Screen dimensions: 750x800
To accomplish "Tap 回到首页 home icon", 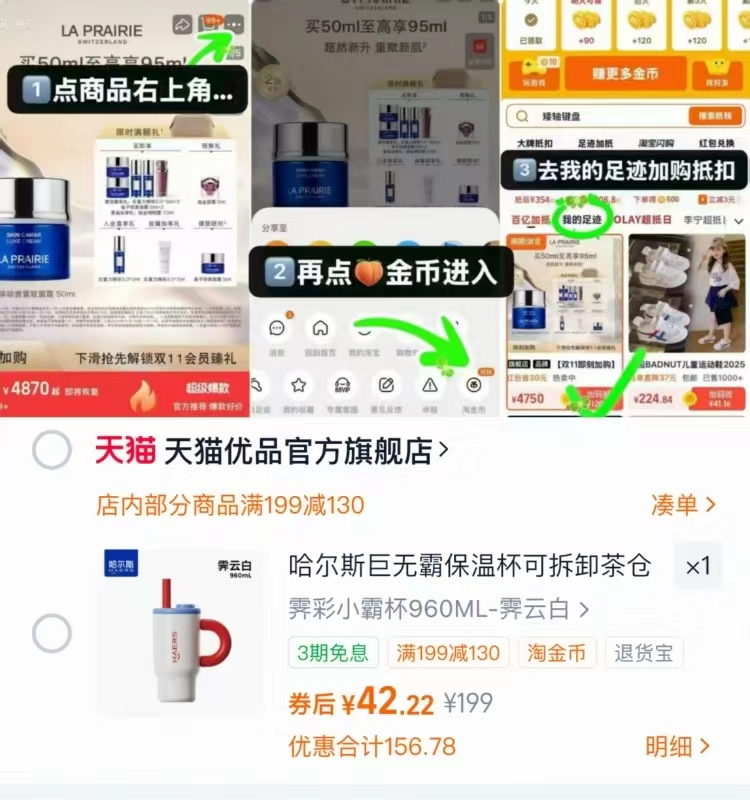I will (x=320, y=328).
